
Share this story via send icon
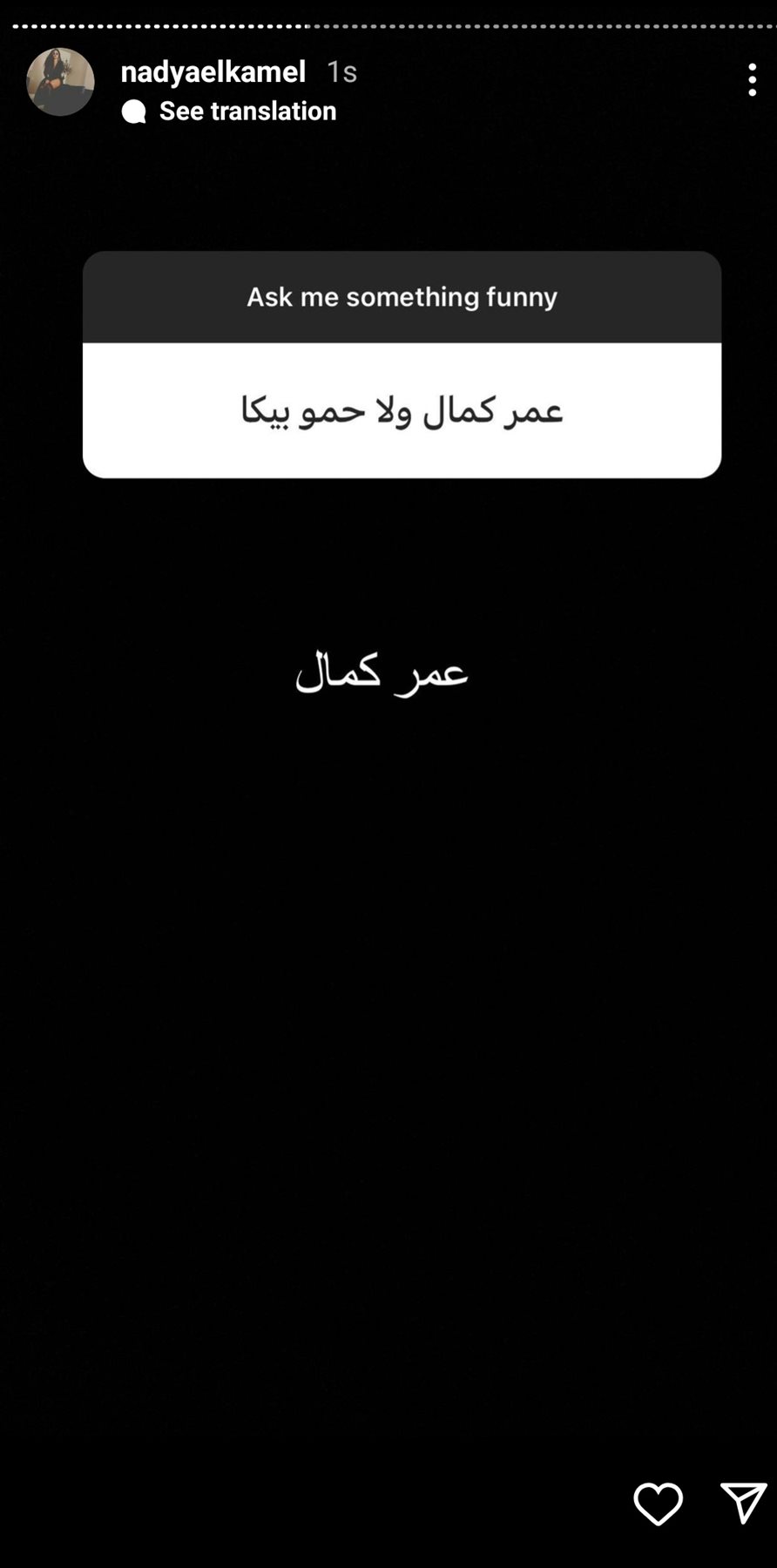tap(743, 1504)
